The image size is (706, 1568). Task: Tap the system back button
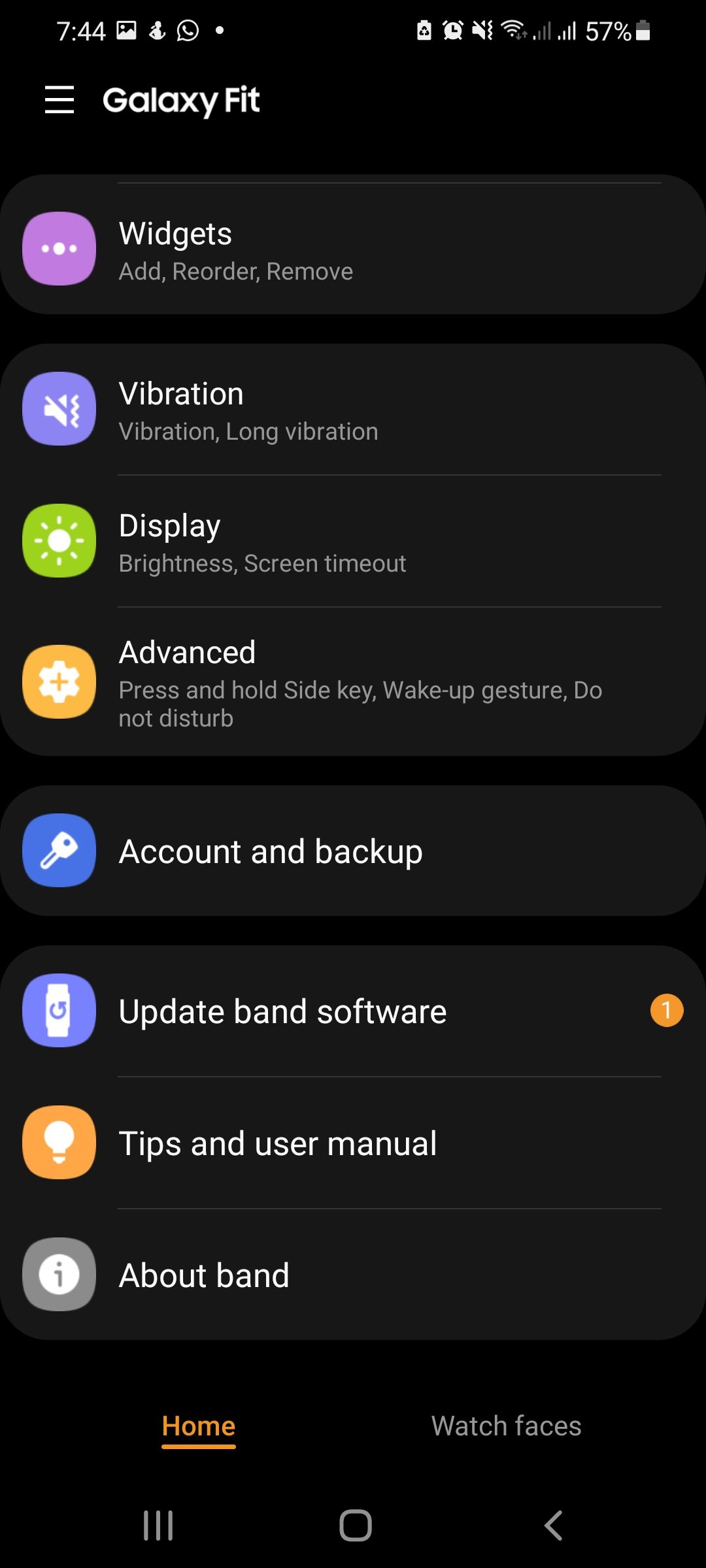tap(553, 1526)
